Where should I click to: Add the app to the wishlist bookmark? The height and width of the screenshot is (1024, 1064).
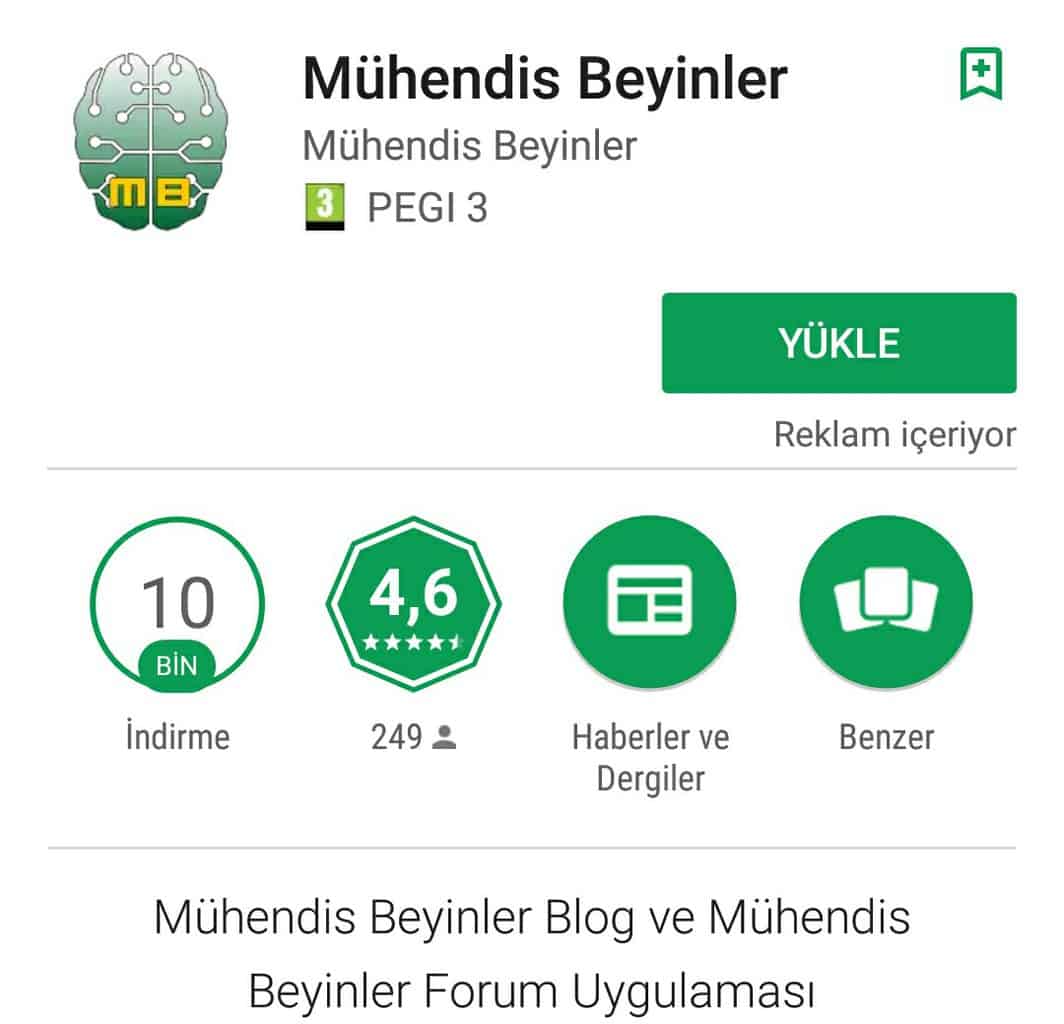pyautogui.click(x=980, y=76)
